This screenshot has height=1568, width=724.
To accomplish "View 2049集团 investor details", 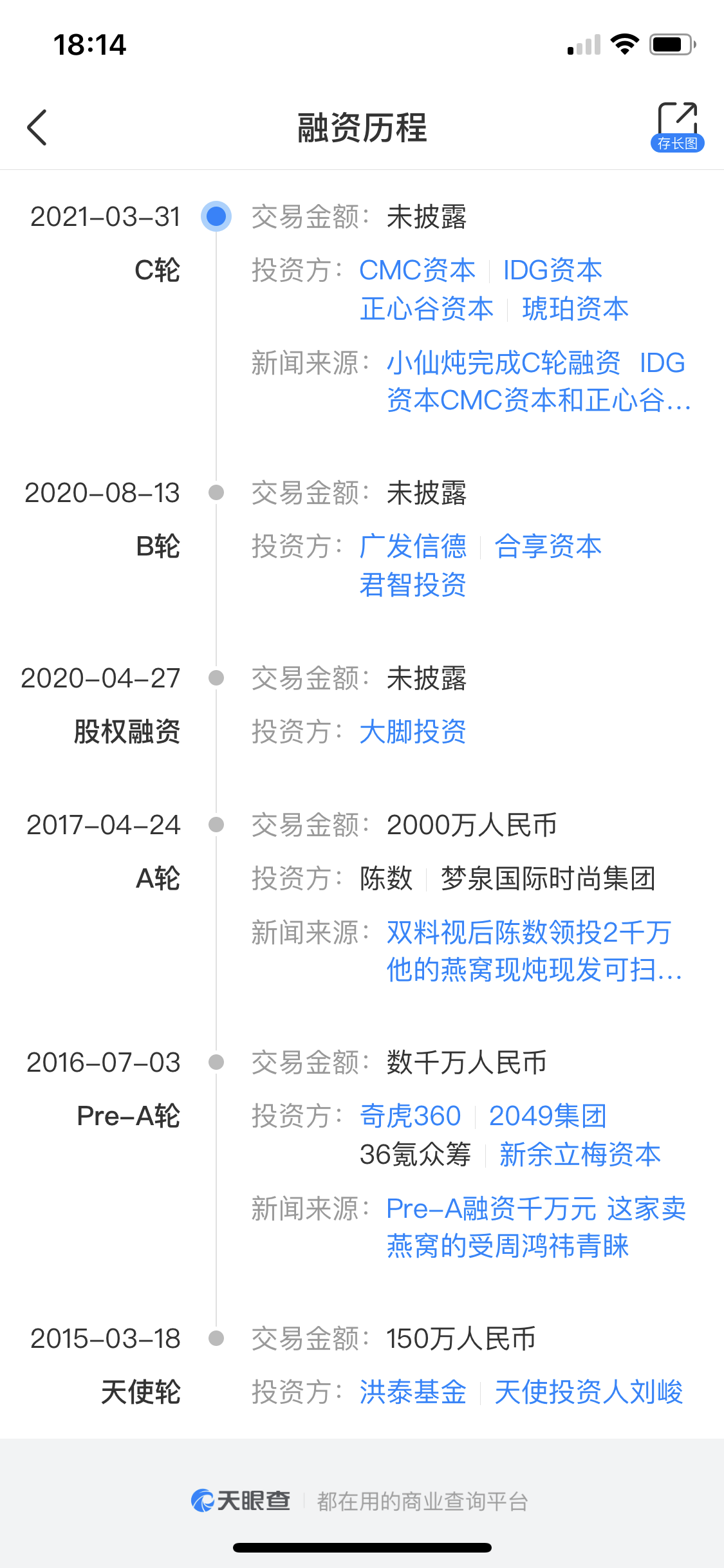I will 548,1116.
